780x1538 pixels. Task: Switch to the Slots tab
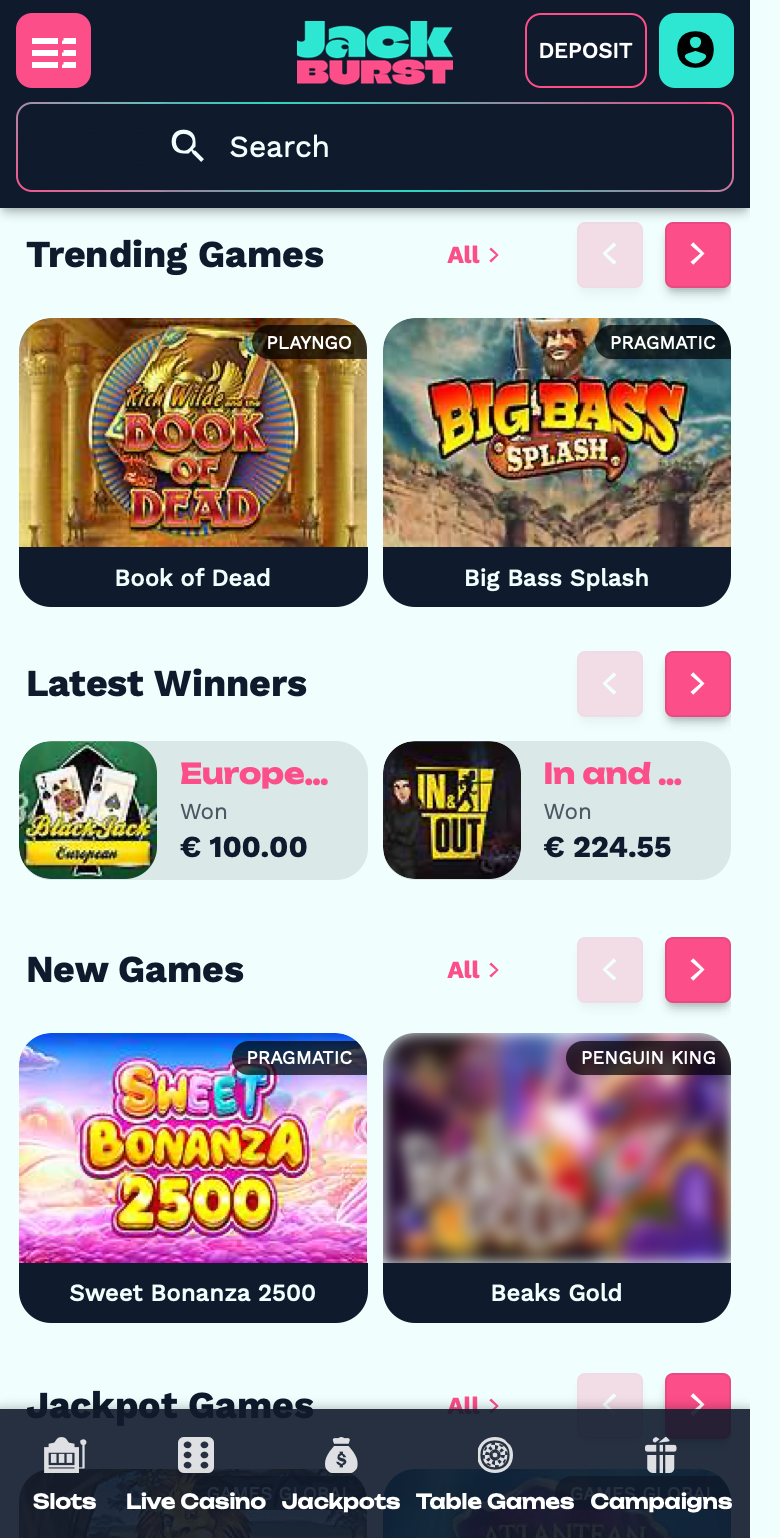point(64,1474)
